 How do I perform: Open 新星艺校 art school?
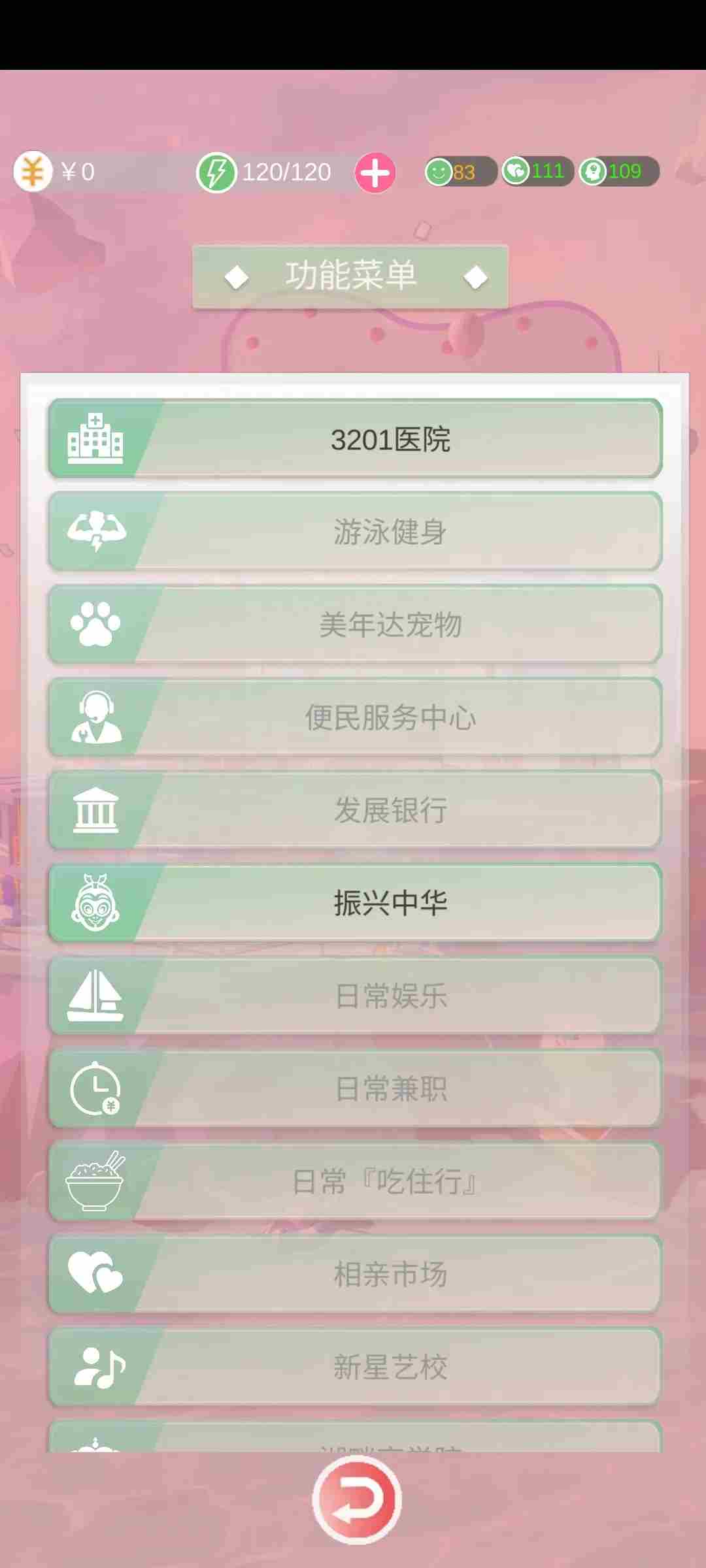pos(356,1366)
